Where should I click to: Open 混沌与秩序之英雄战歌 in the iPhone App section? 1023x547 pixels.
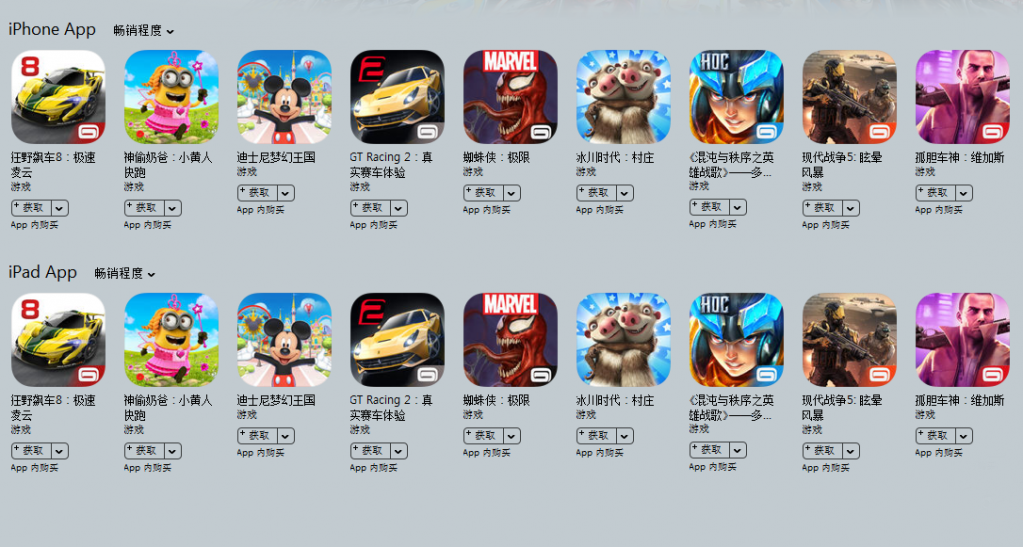[x=736, y=97]
